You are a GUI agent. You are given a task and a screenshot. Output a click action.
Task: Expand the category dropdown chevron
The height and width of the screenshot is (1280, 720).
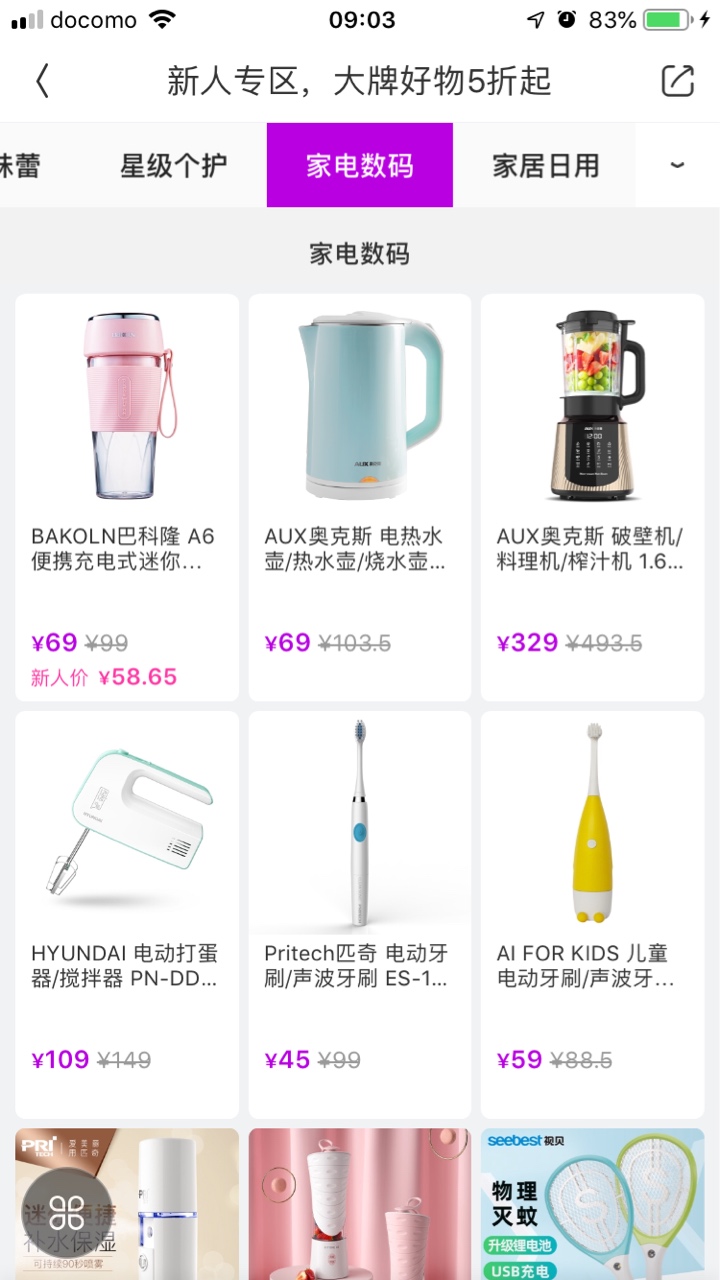pyautogui.click(x=677, y=165)
